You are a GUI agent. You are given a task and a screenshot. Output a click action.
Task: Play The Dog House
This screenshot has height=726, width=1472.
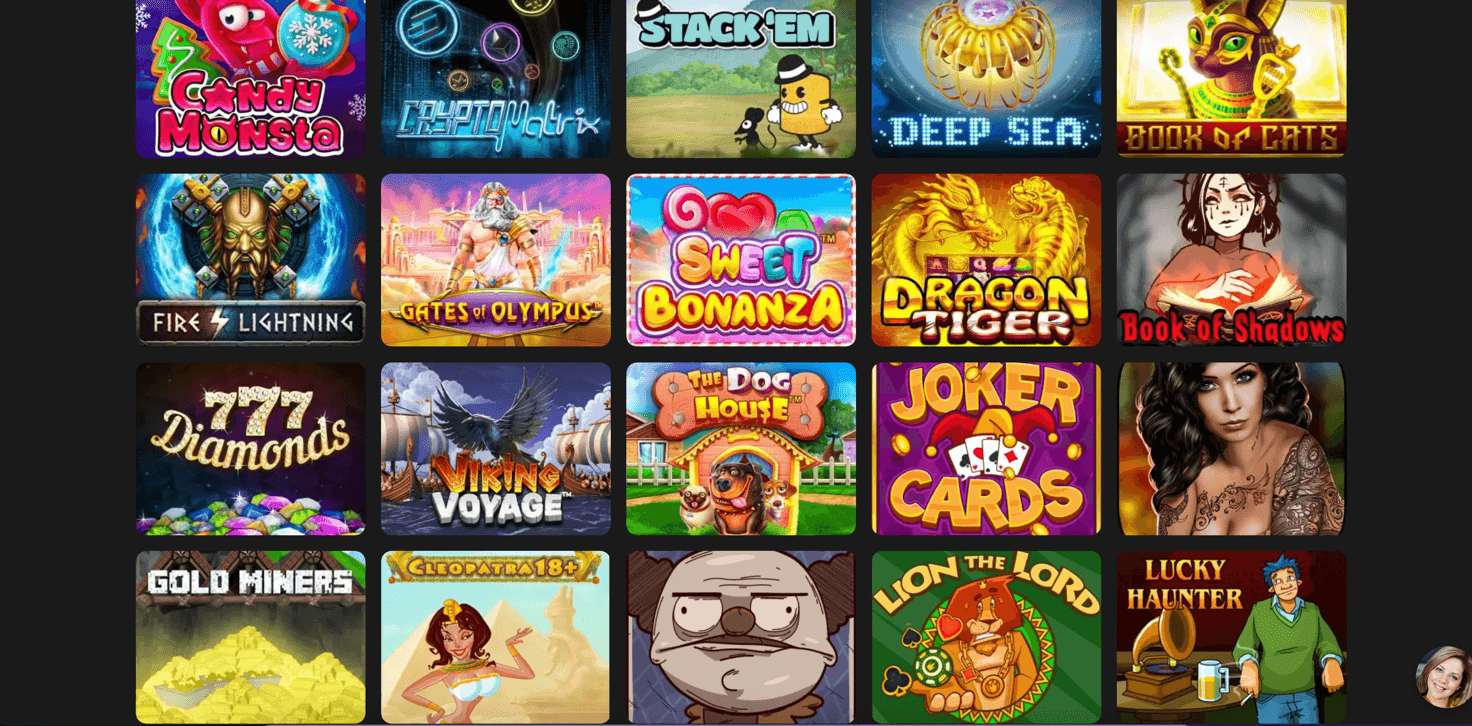click(740, 448)
